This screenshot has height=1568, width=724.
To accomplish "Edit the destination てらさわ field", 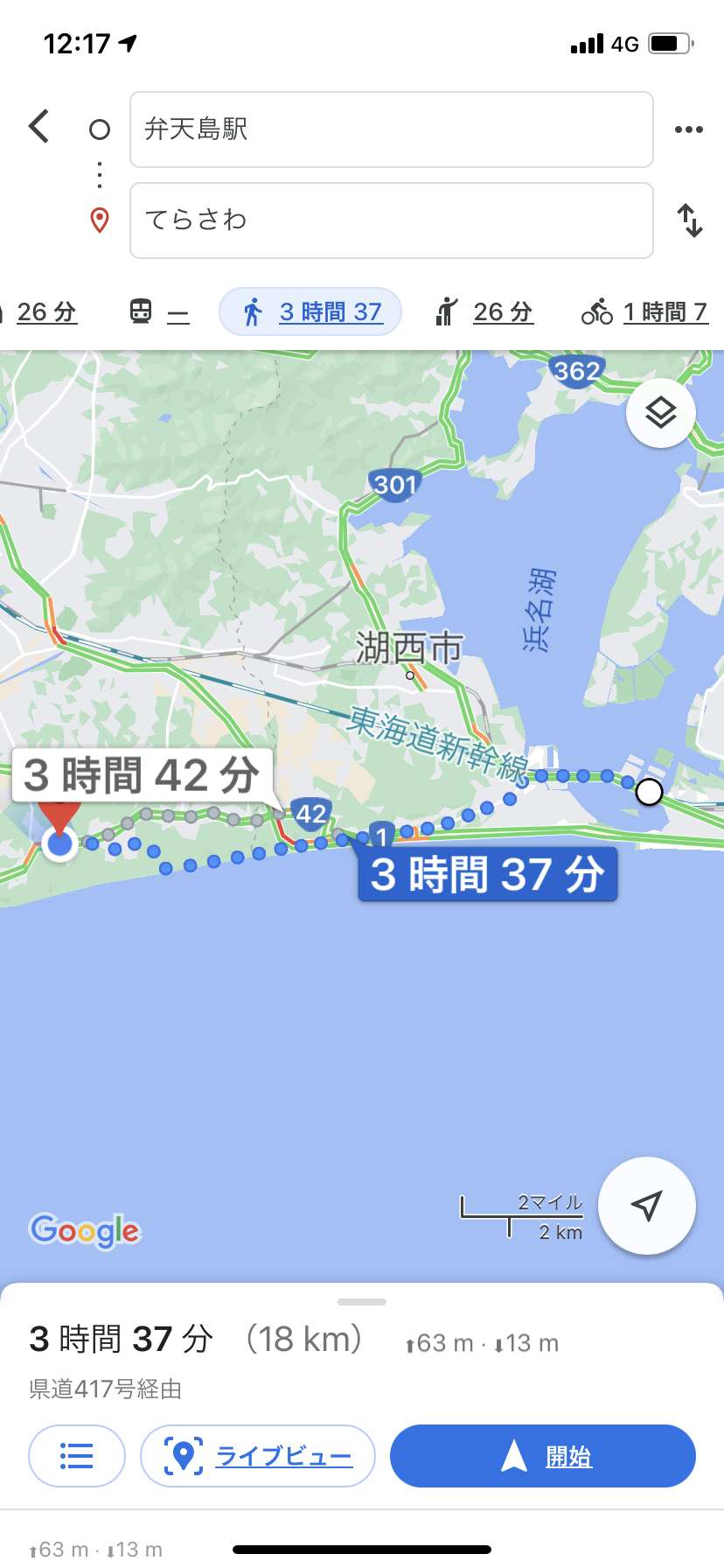I will tap(392, 220).
